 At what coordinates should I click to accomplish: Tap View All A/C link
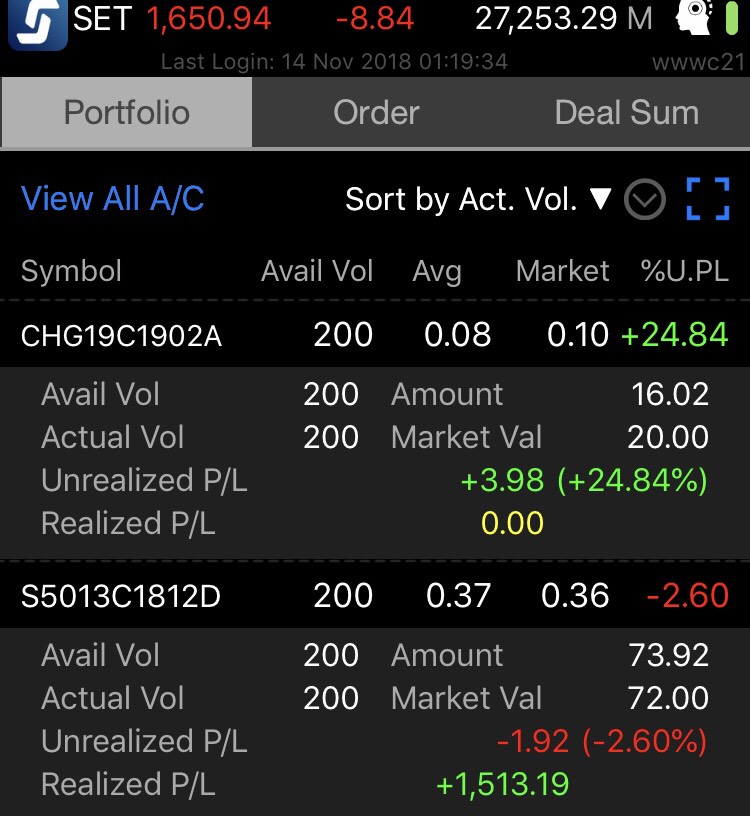(112, 199)
